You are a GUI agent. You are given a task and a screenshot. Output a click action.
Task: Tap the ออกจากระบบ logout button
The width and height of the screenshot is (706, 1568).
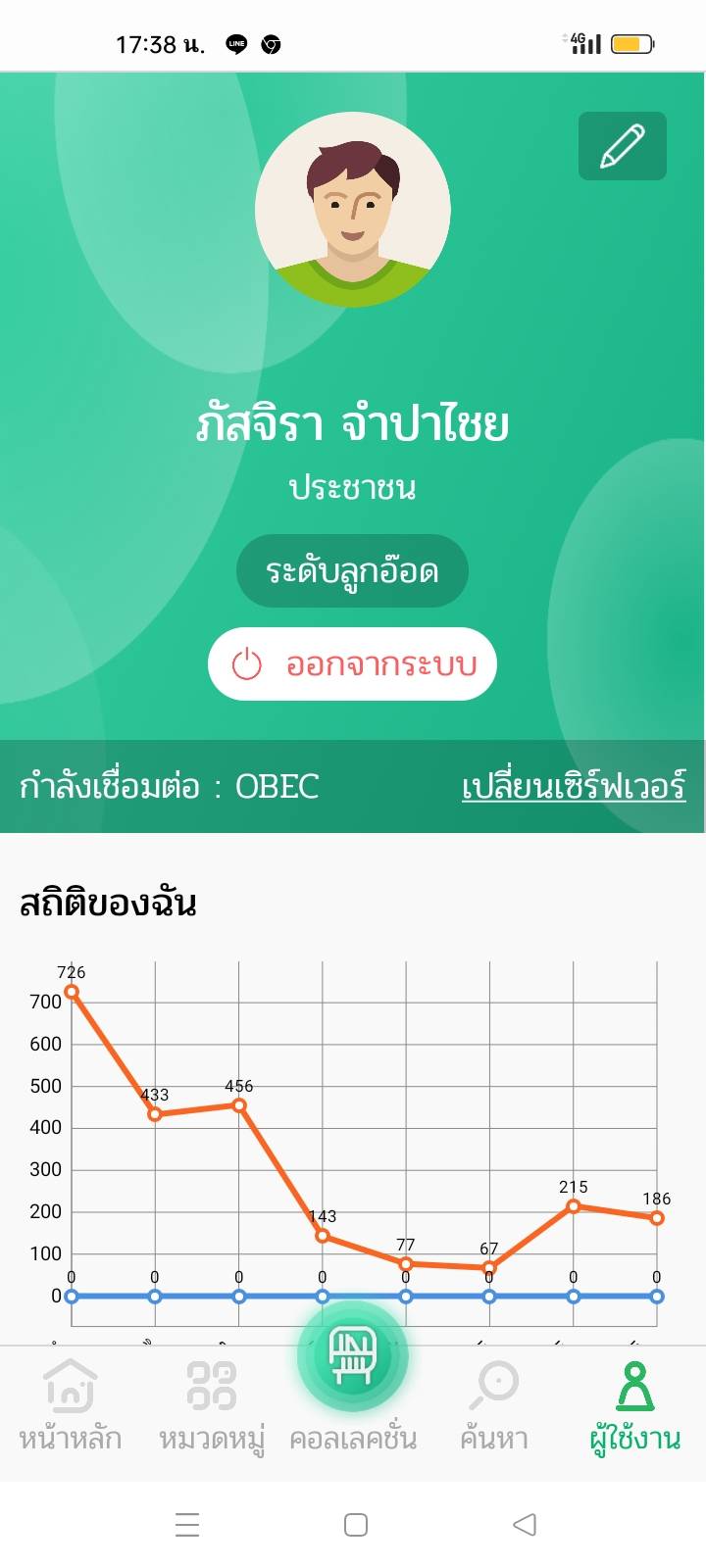[352, 664]
